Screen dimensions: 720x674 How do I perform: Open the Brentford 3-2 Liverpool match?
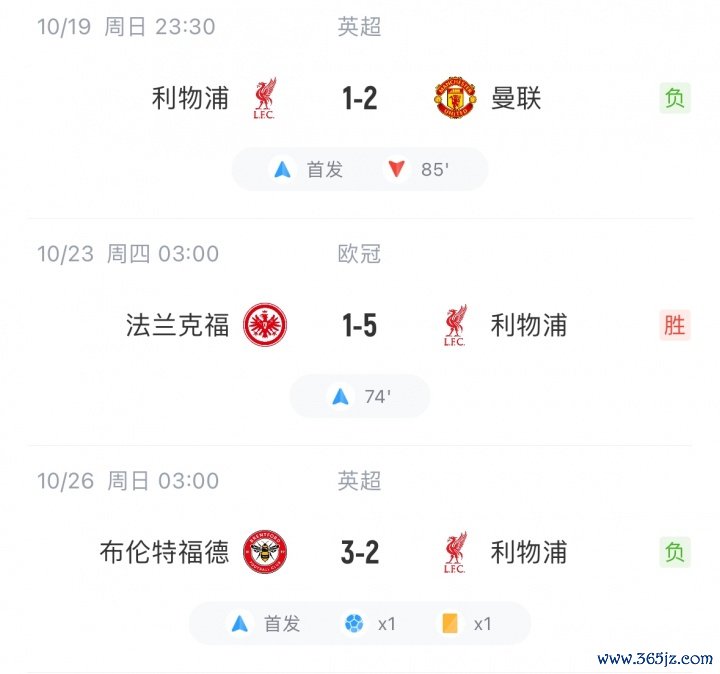(359, 551)
